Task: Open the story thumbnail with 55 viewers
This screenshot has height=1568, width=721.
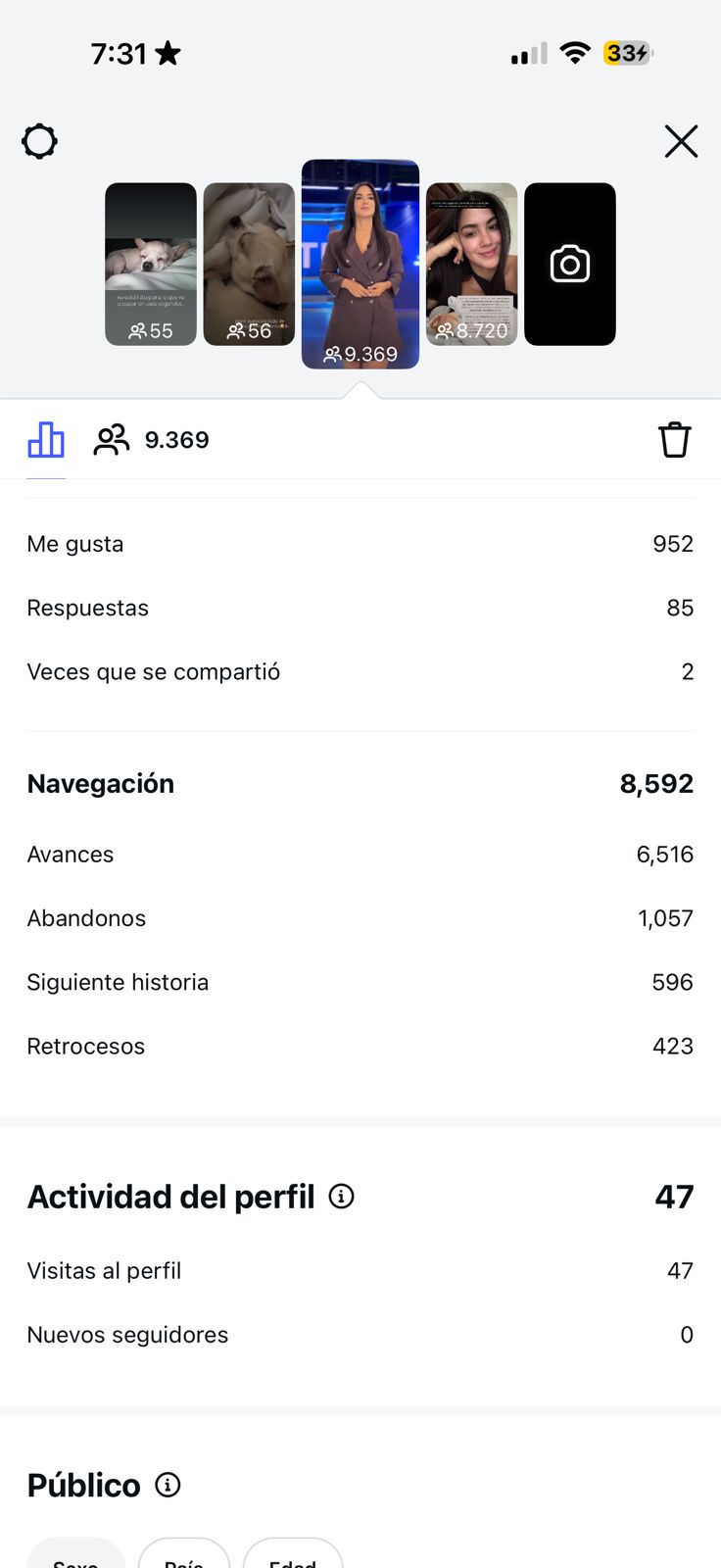Action: click(x=151, y=264)
